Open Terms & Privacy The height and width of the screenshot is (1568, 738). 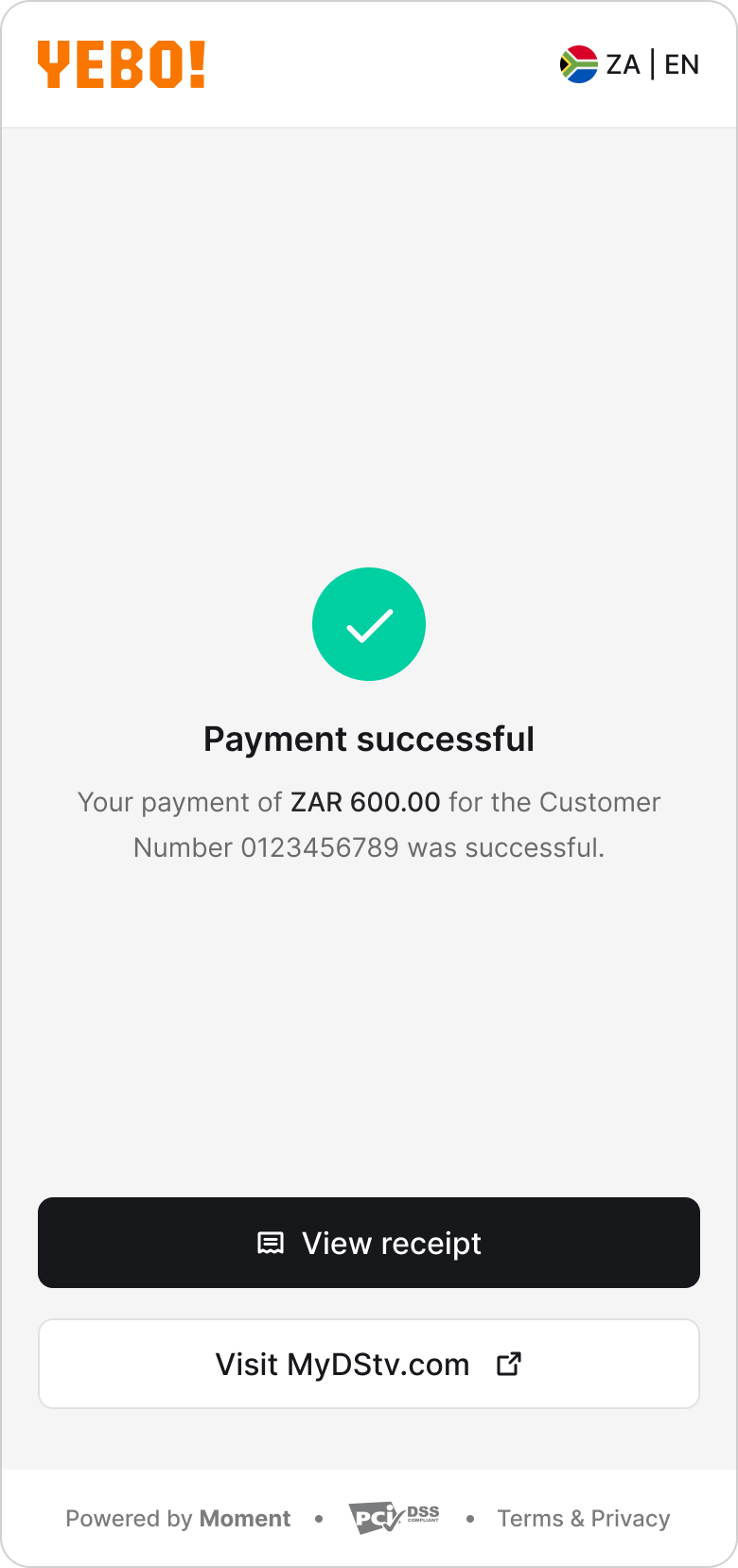[x=583, y=1518]
